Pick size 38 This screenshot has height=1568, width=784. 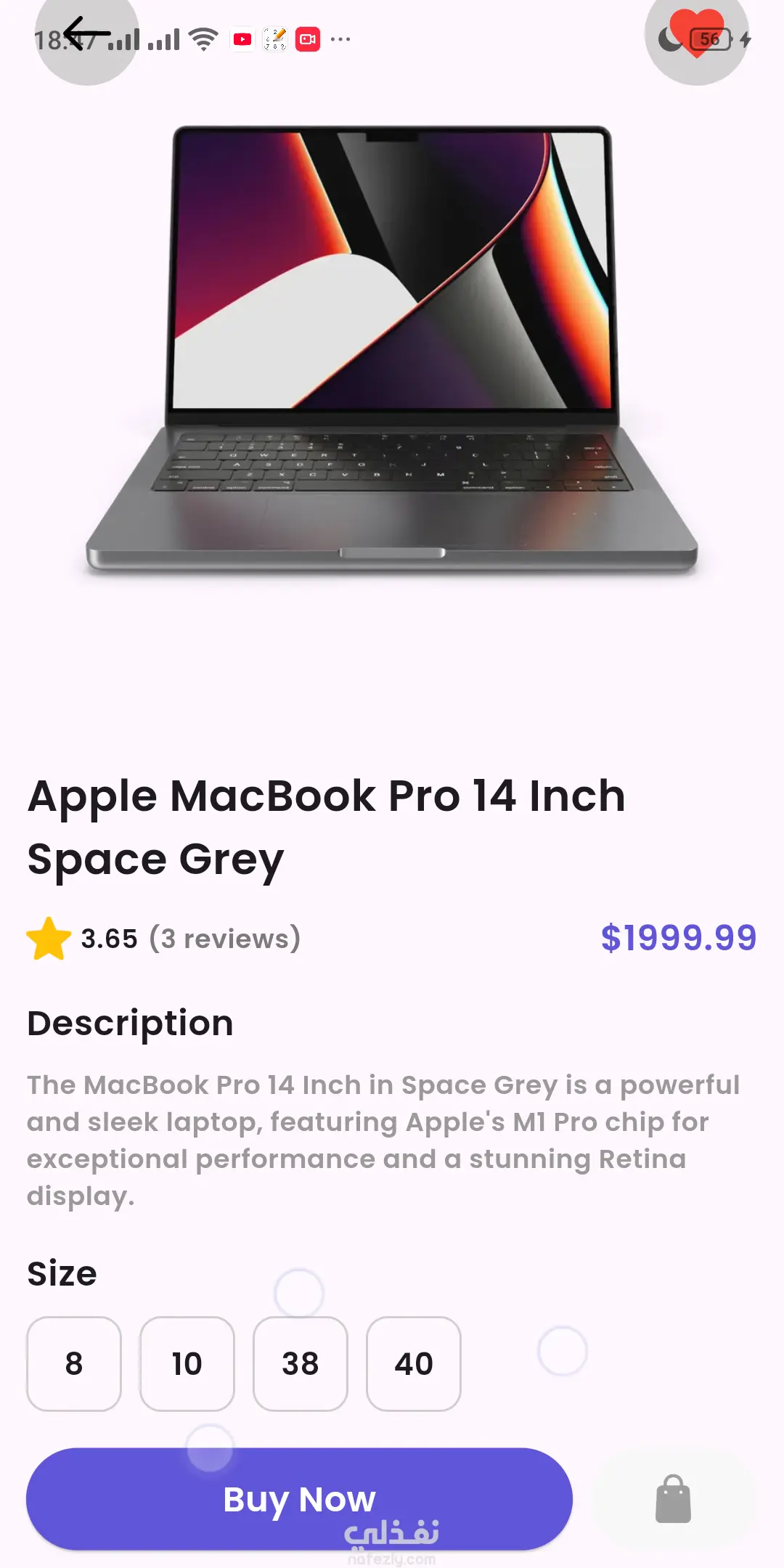click(301, 1363)
